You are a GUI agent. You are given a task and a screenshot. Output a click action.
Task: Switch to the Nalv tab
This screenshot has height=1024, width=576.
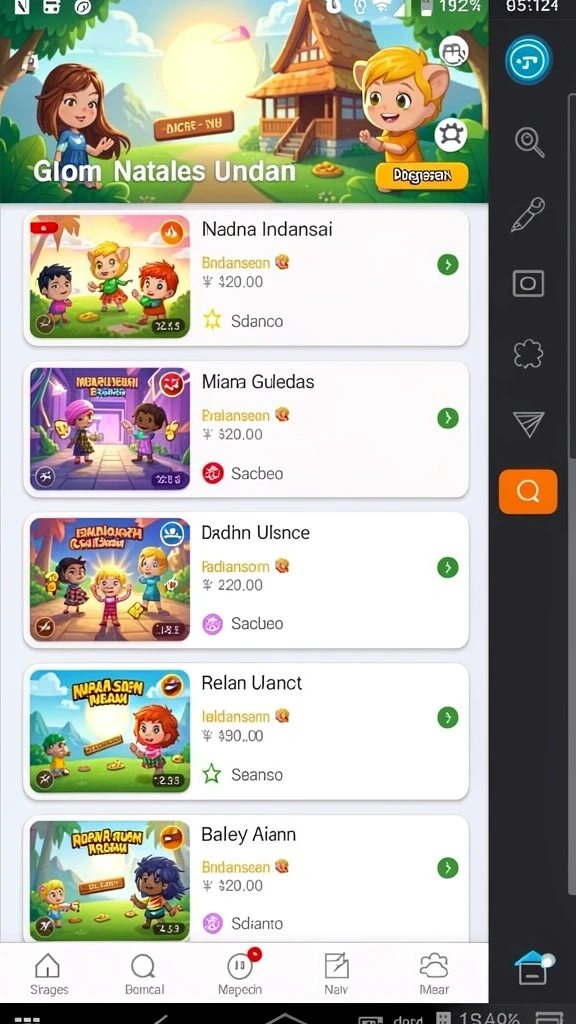pyautogui.click(x=336, y=974)
